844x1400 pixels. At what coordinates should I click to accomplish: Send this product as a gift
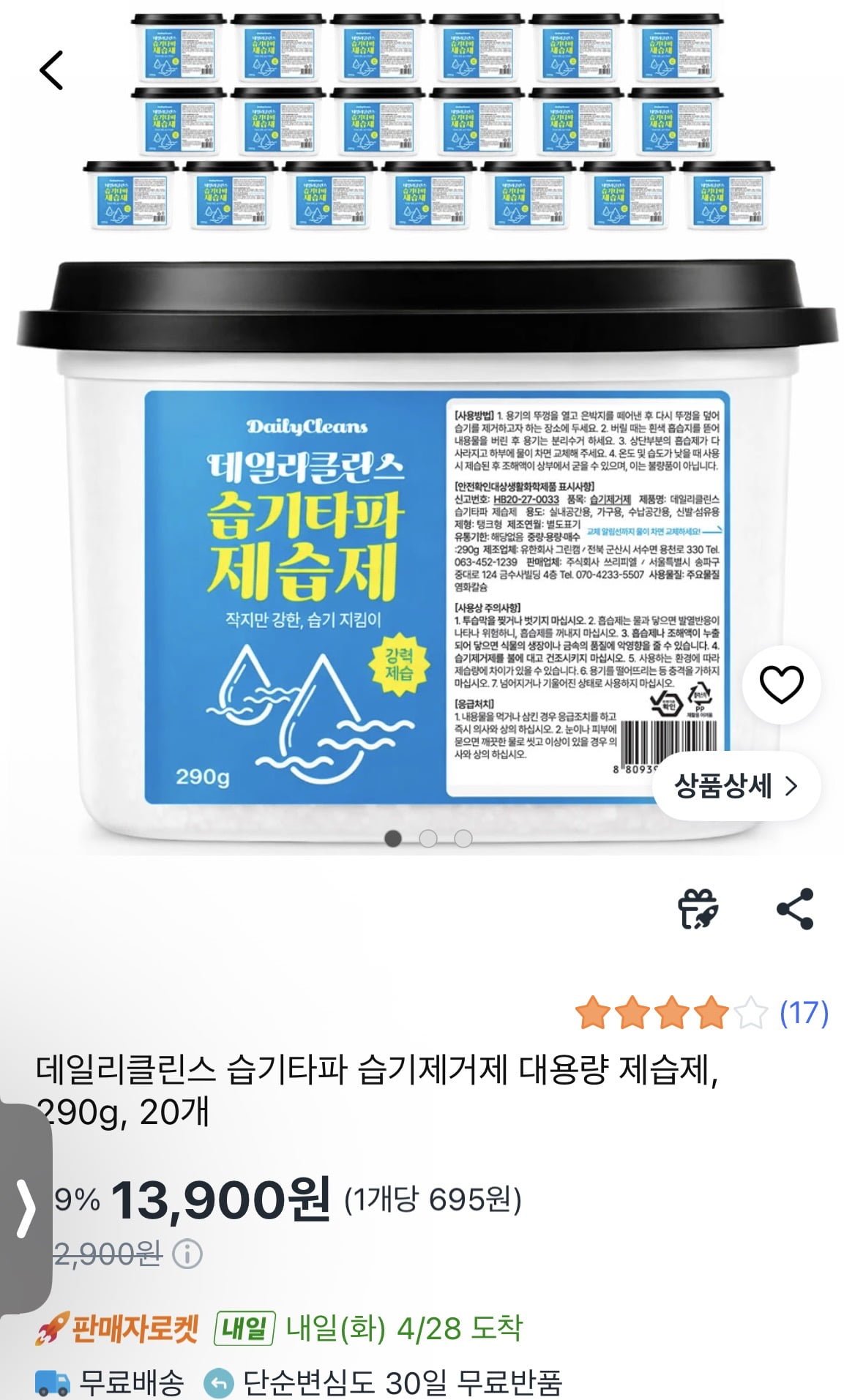(x=698, y=909)
